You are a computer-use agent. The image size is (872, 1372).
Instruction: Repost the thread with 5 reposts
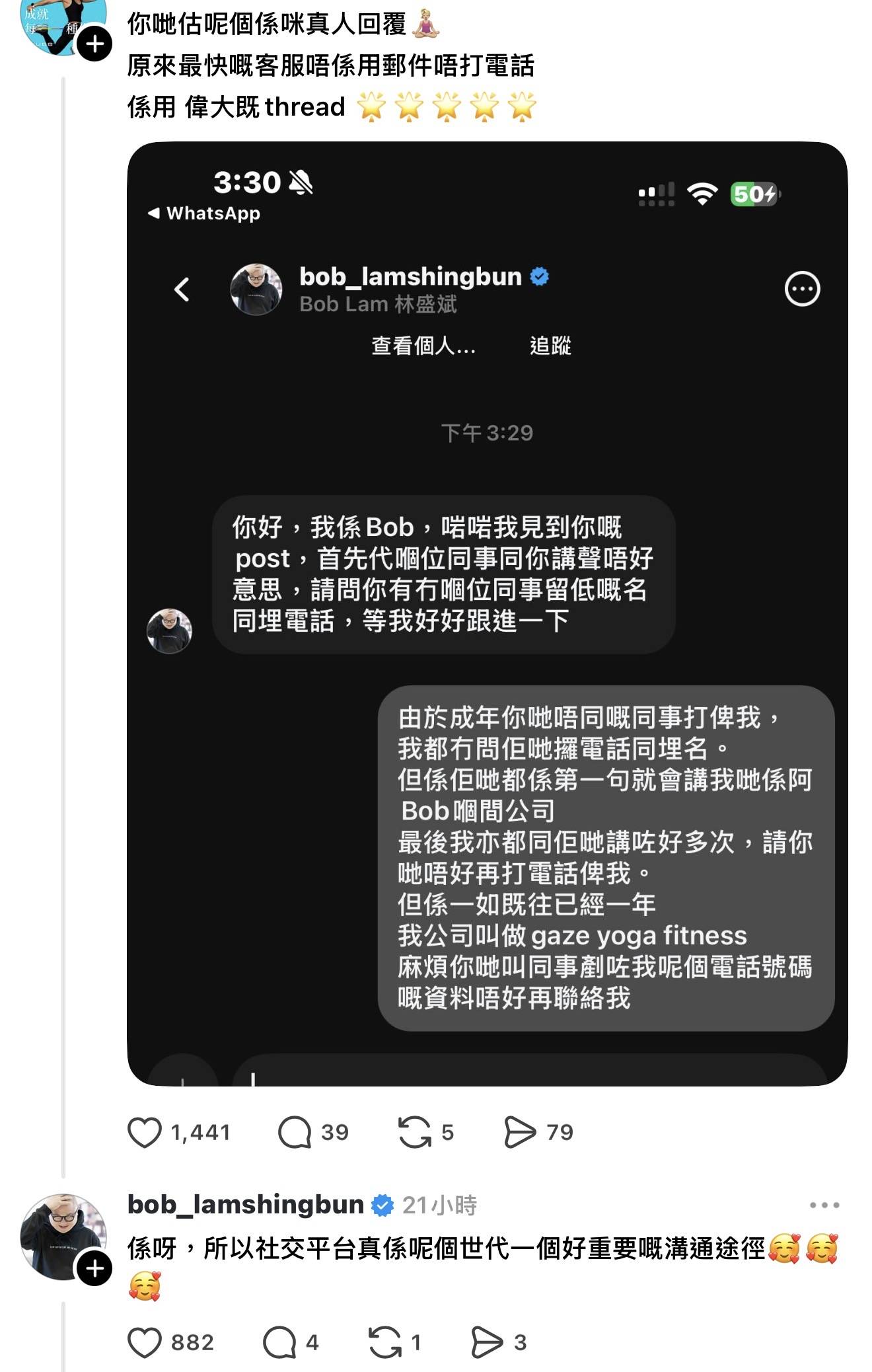(x=415, y=1132)
